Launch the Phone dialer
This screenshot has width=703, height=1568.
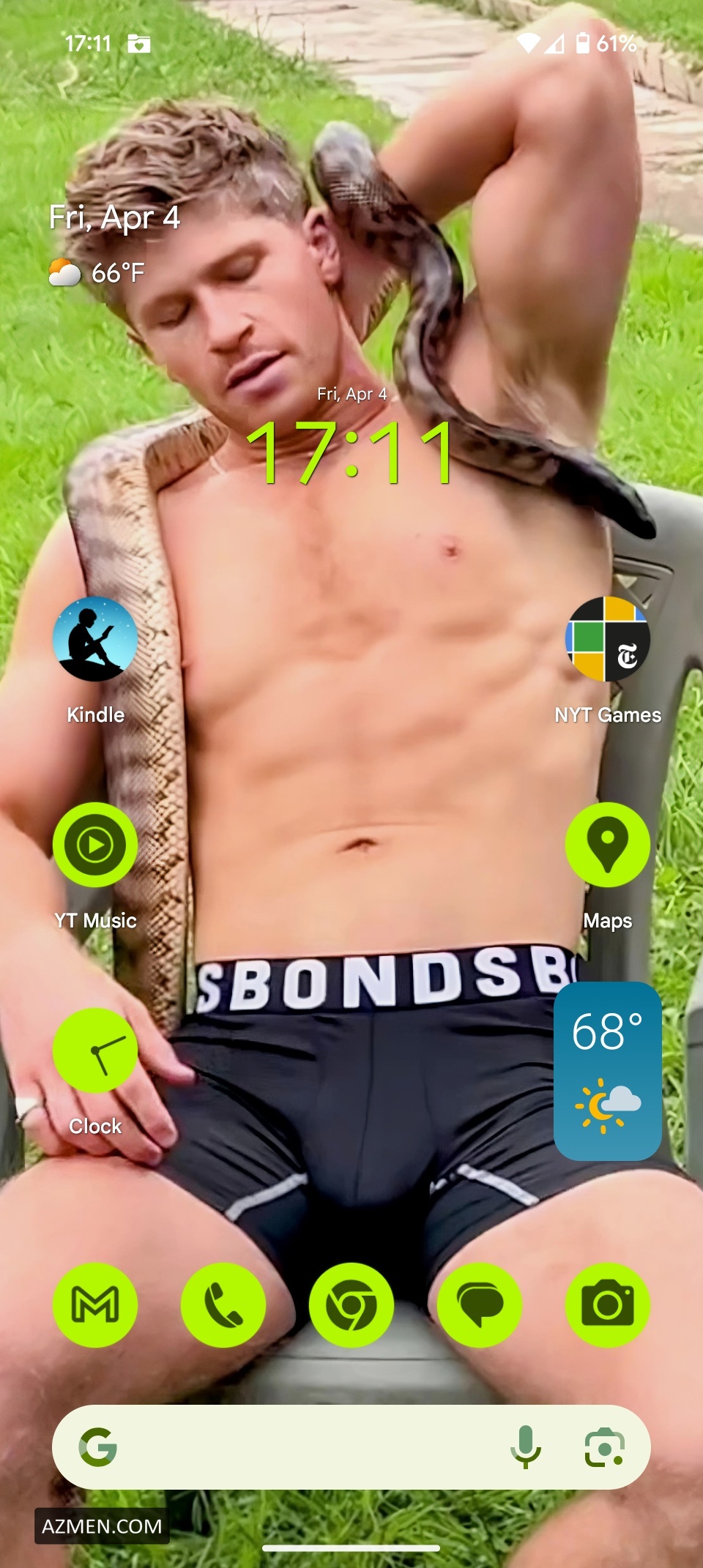click(223, 1304)
